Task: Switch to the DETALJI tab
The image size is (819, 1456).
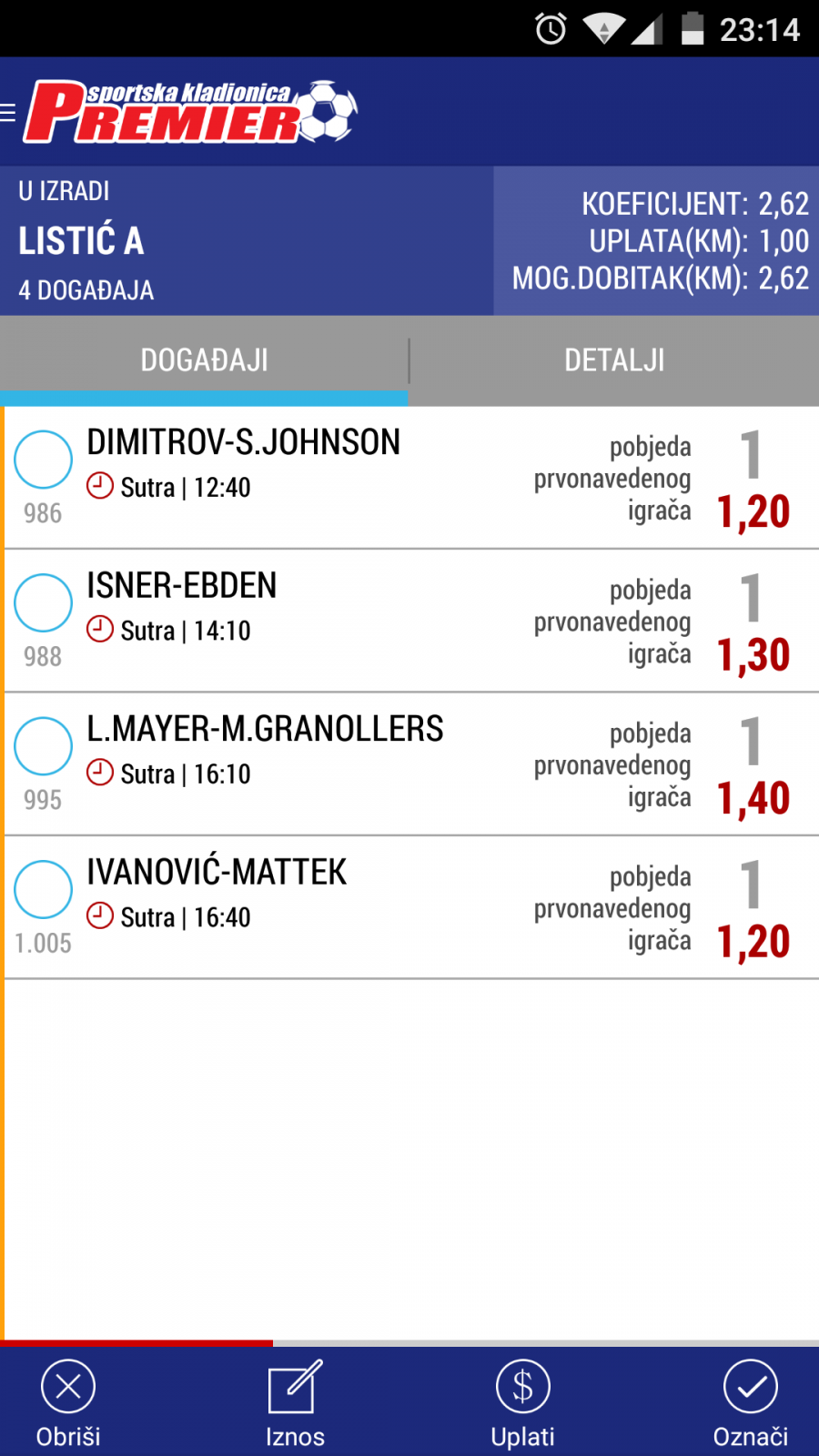Action: point(614,360)
